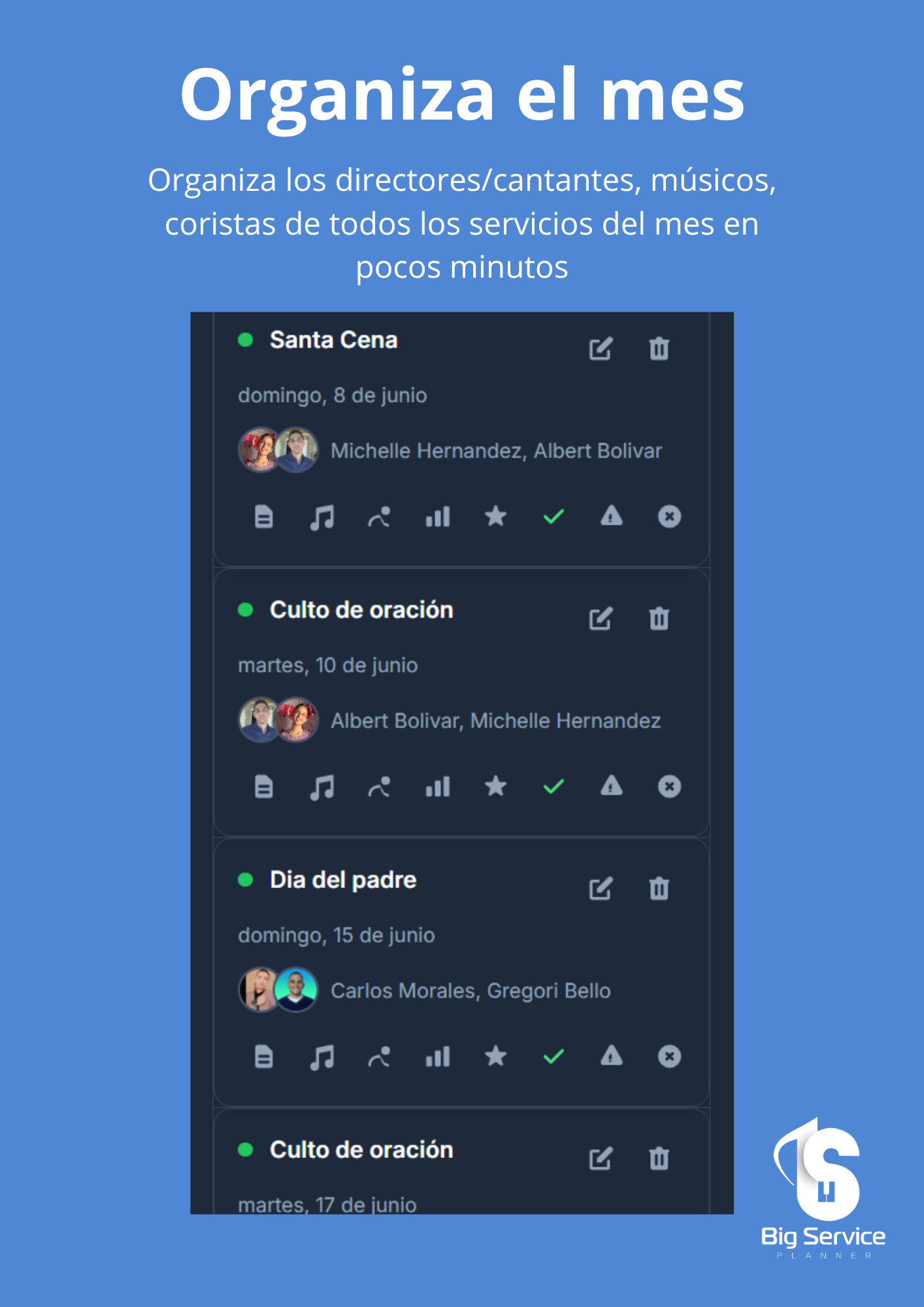Screen dimensions: 924x1307
Task: Open Michelle Hernandez's avatar photo
Action: 256,450
